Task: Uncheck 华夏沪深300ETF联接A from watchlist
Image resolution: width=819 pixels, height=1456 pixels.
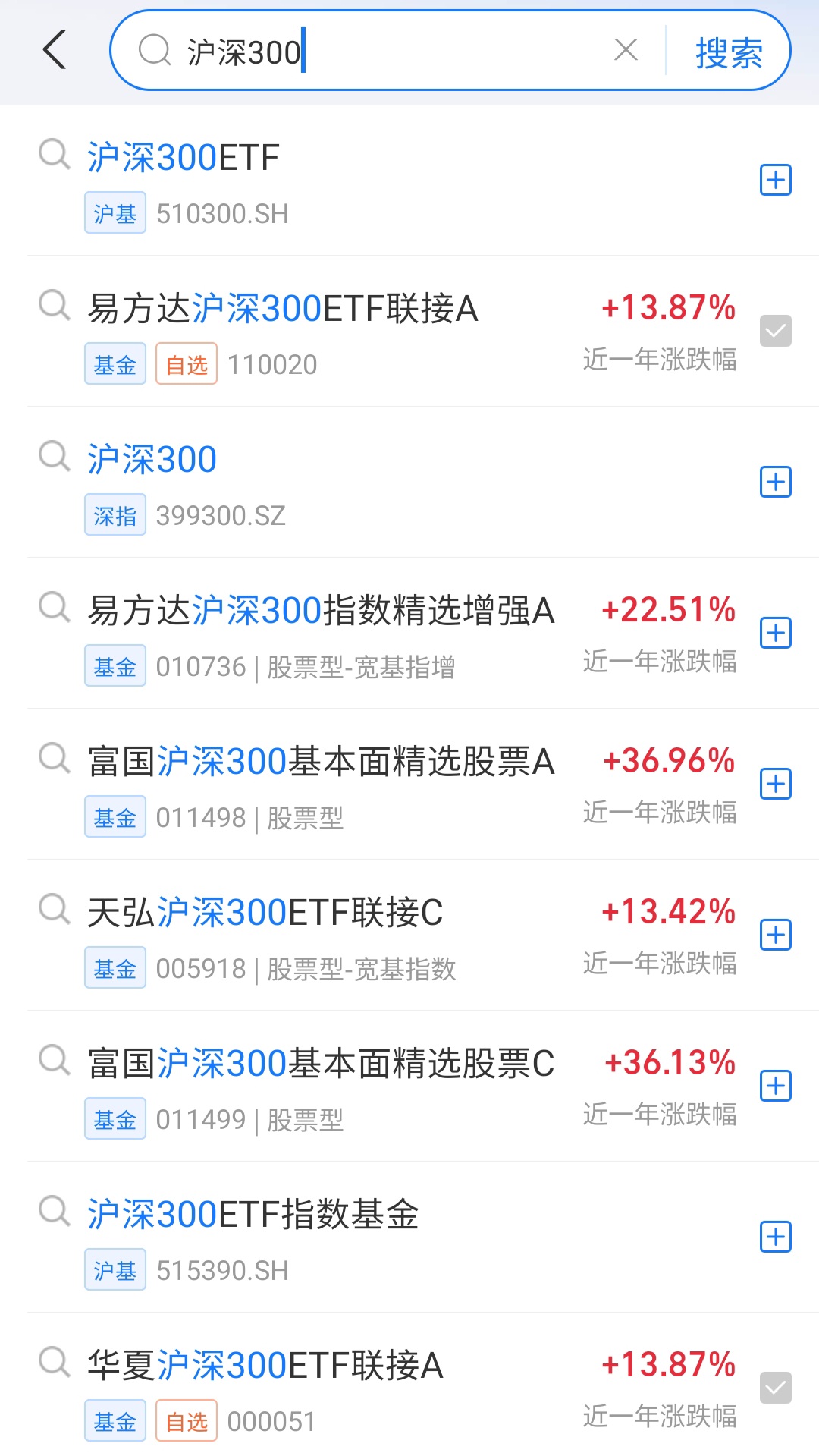Action: coord(775,1388)
